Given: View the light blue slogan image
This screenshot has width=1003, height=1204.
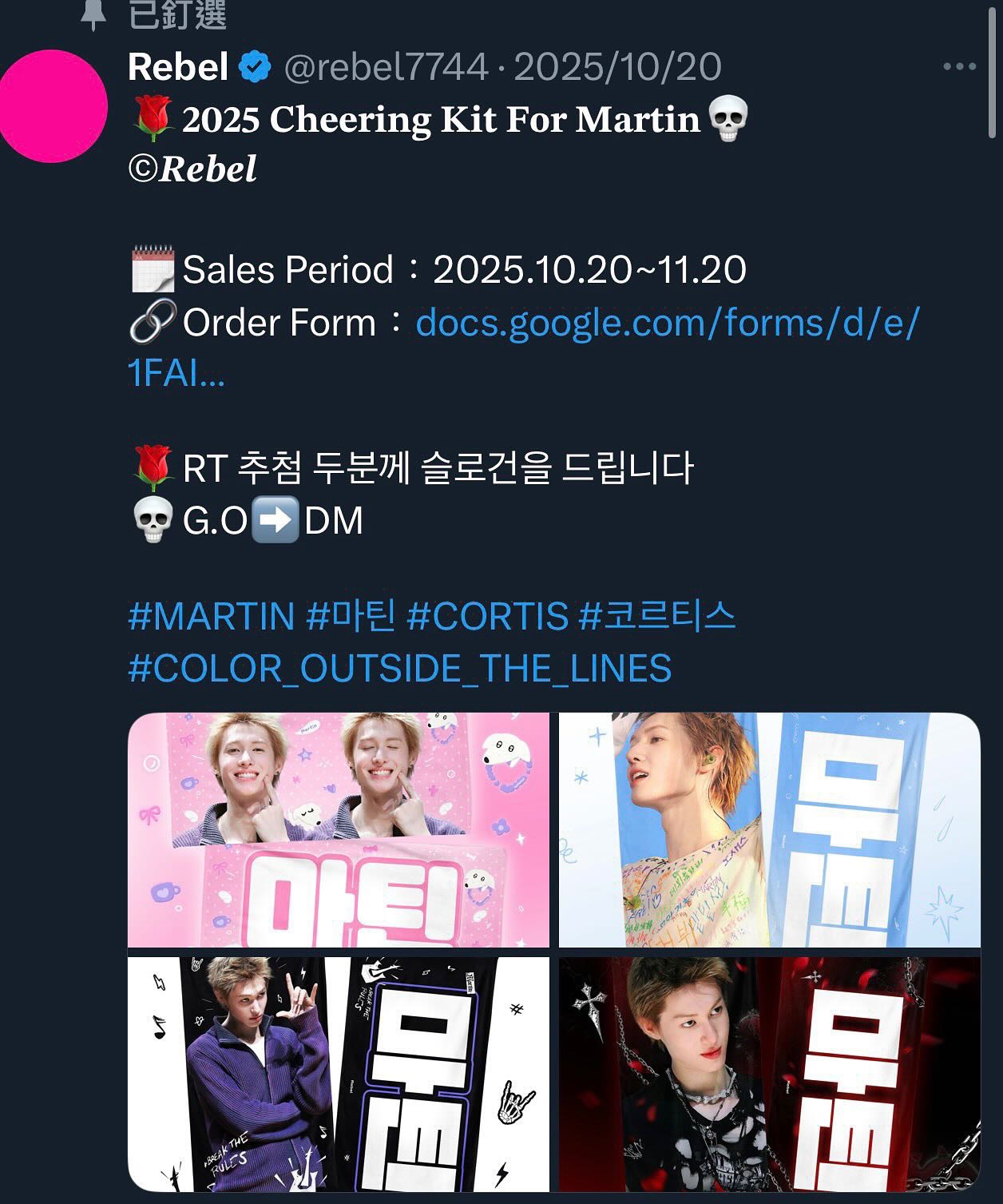Looking at the screenshot, I should coord(769,829).
